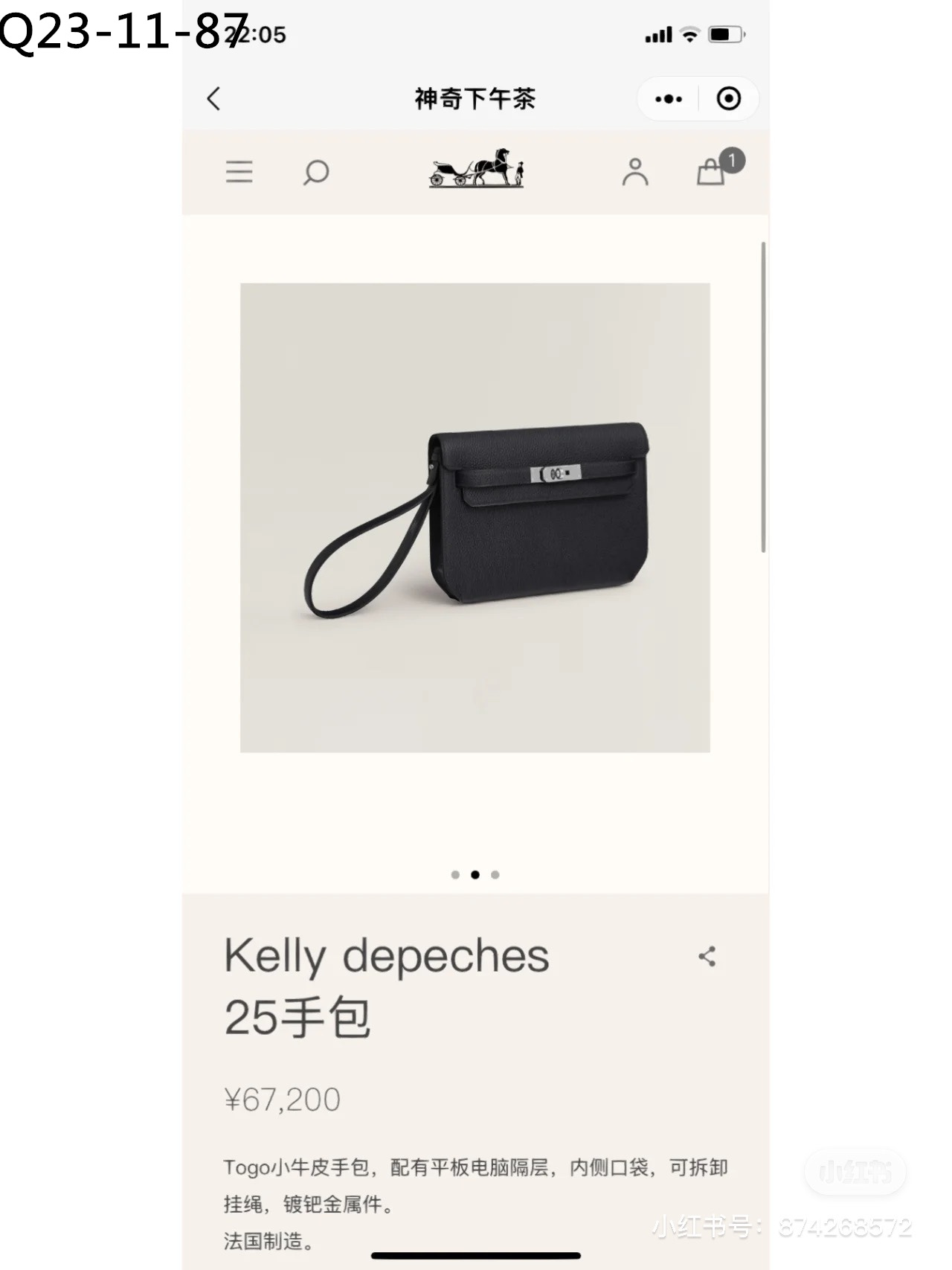Open the account profile icon
This screenshot has width=952, height=1270.
click(635, 172)
